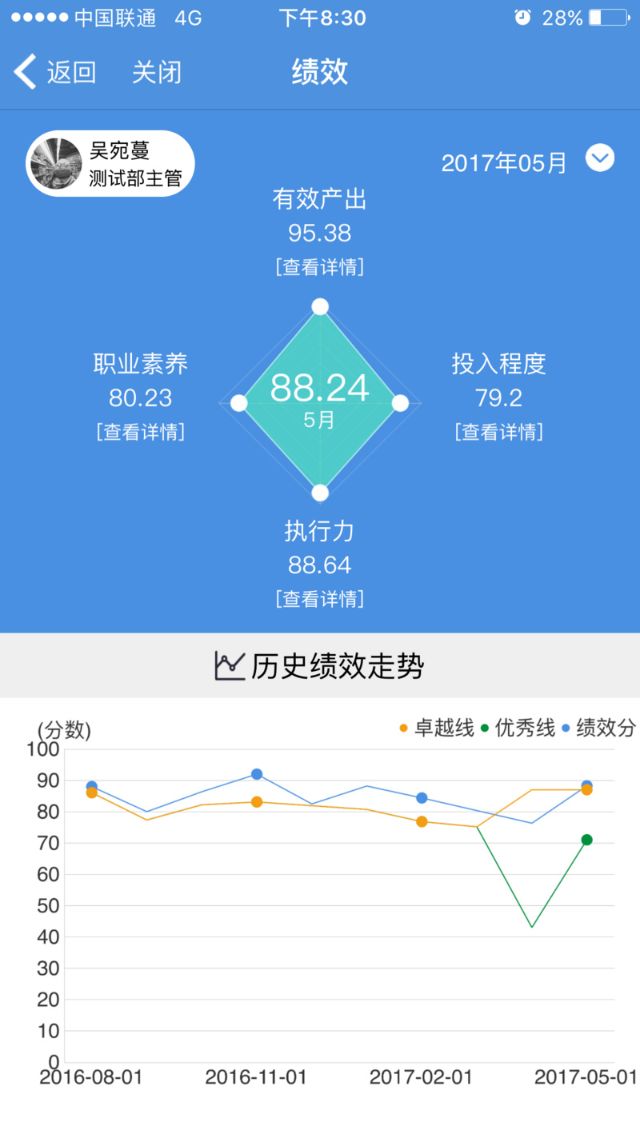640x1138 pixels.
Task: View details under 投入程度 79.2
Action: tap(499, 431)
